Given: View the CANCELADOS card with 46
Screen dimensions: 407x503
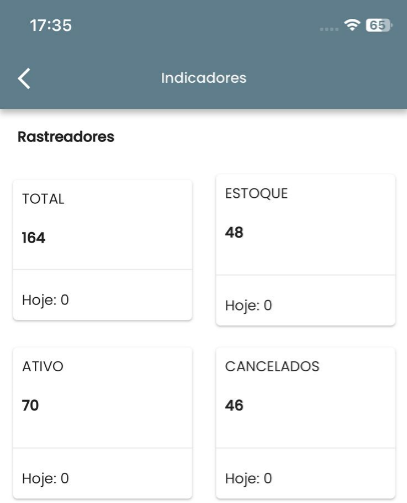Looking at the screenshot, I should (x=306, y=423).
